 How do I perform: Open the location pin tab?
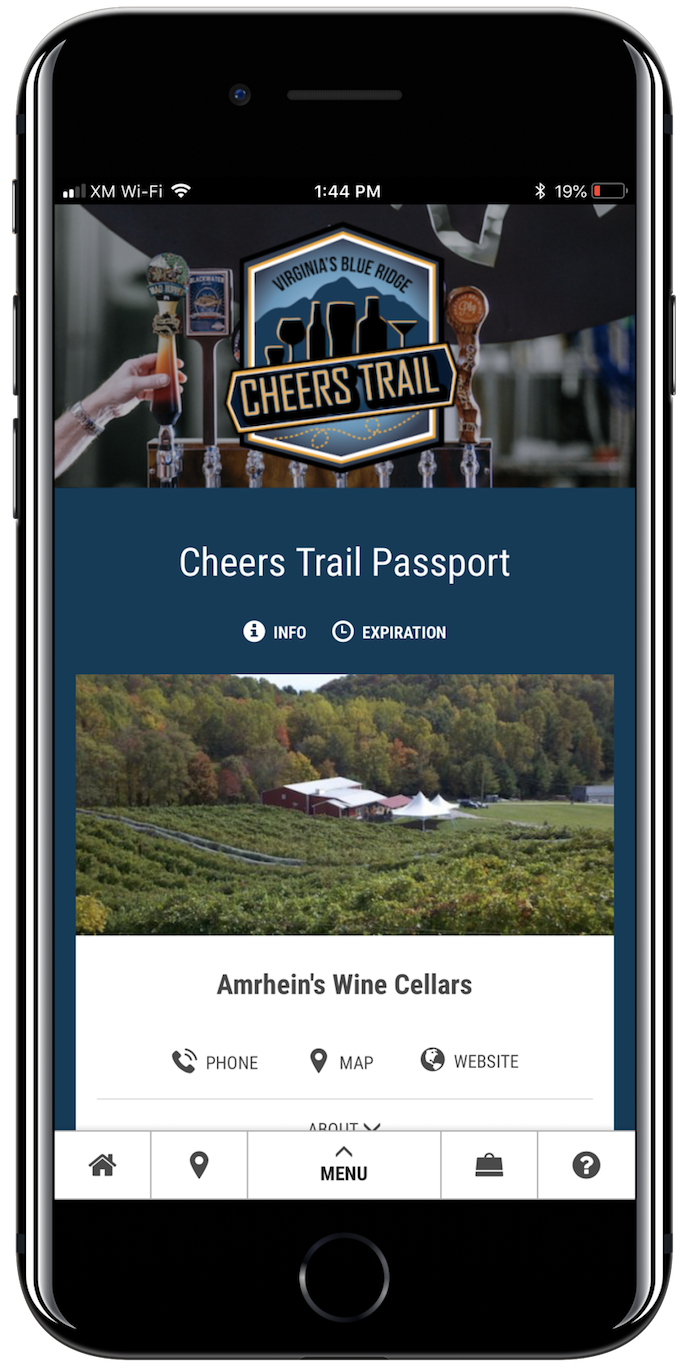point(199,1165)
